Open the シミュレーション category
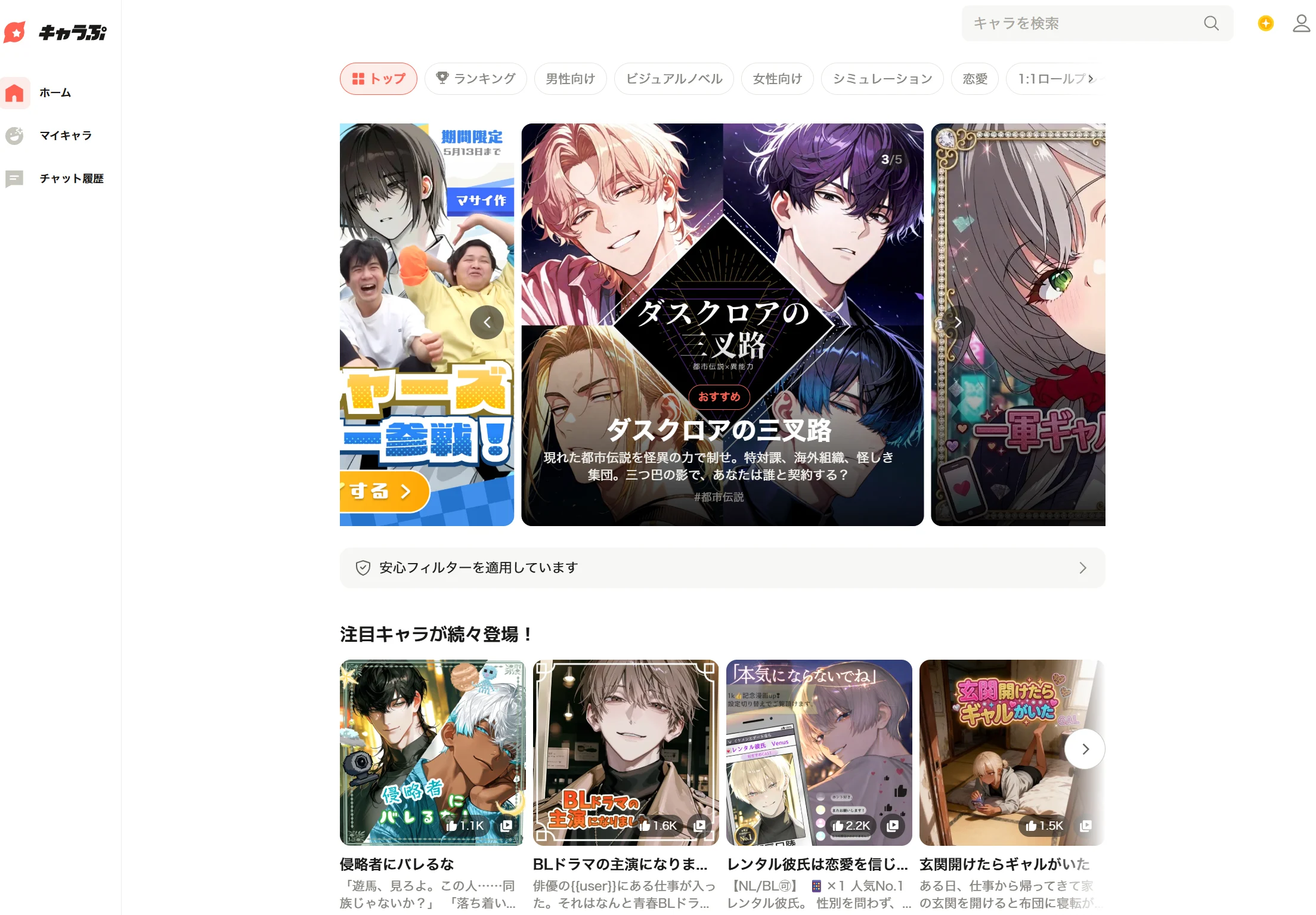This screenshot has width=1316, height=915. pyautogui.click(x=882, y=79)
